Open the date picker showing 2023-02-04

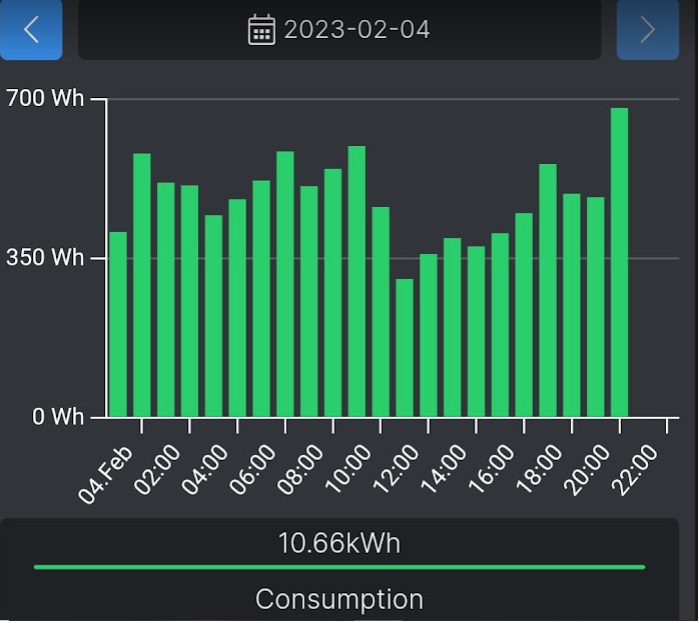(339, 29)
